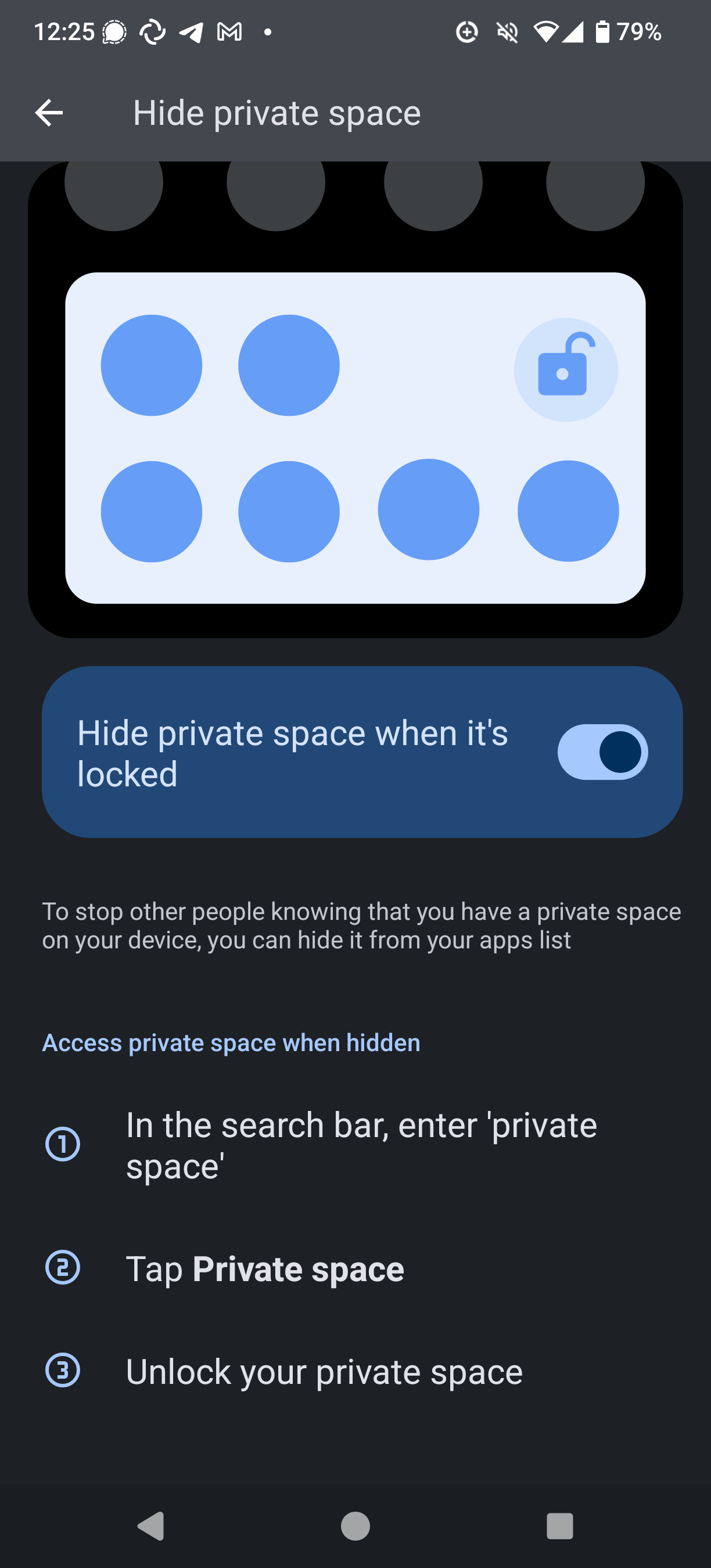Open recent apps overview
Screen dimensions: 711x1568
(x=559, y=1526)
